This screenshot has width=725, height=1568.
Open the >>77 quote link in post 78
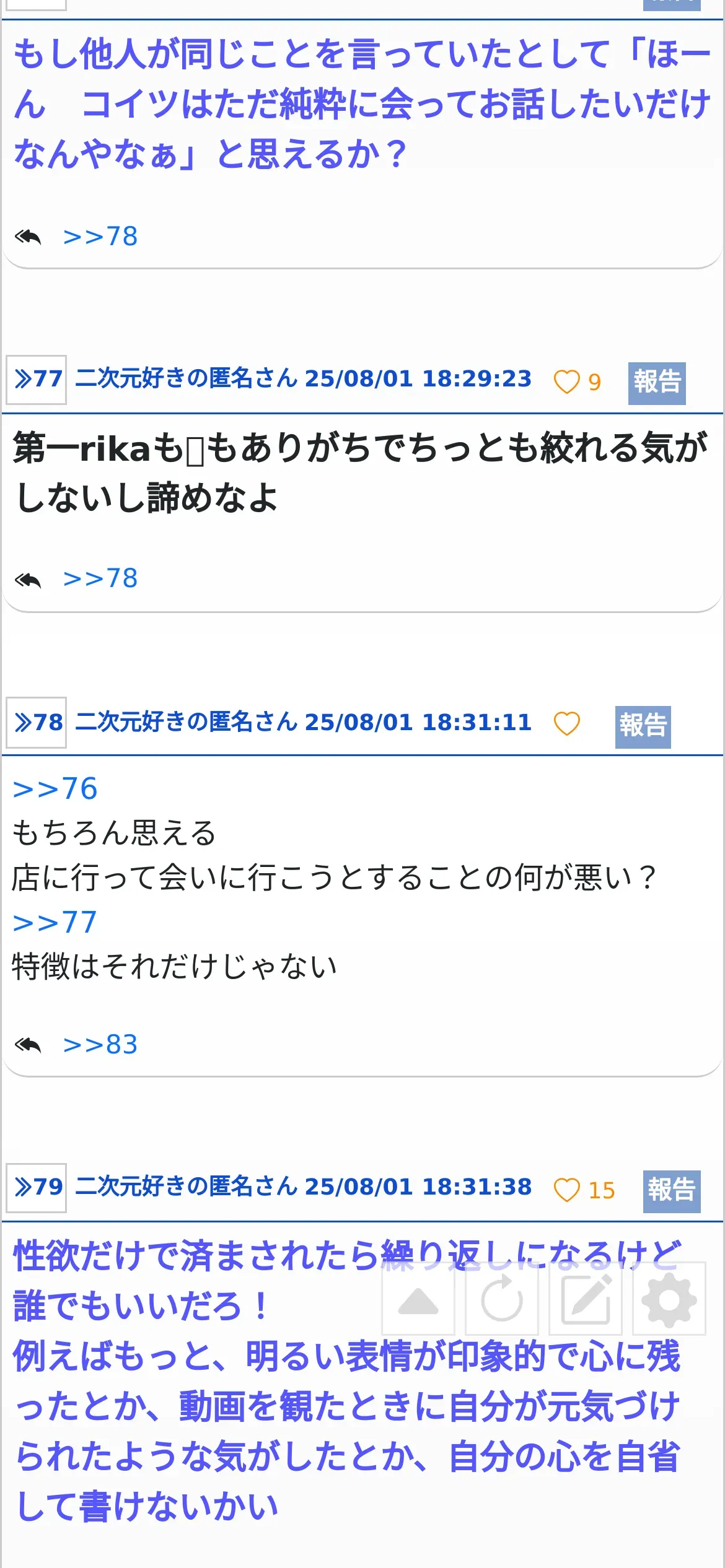click(x=55, y=922)
